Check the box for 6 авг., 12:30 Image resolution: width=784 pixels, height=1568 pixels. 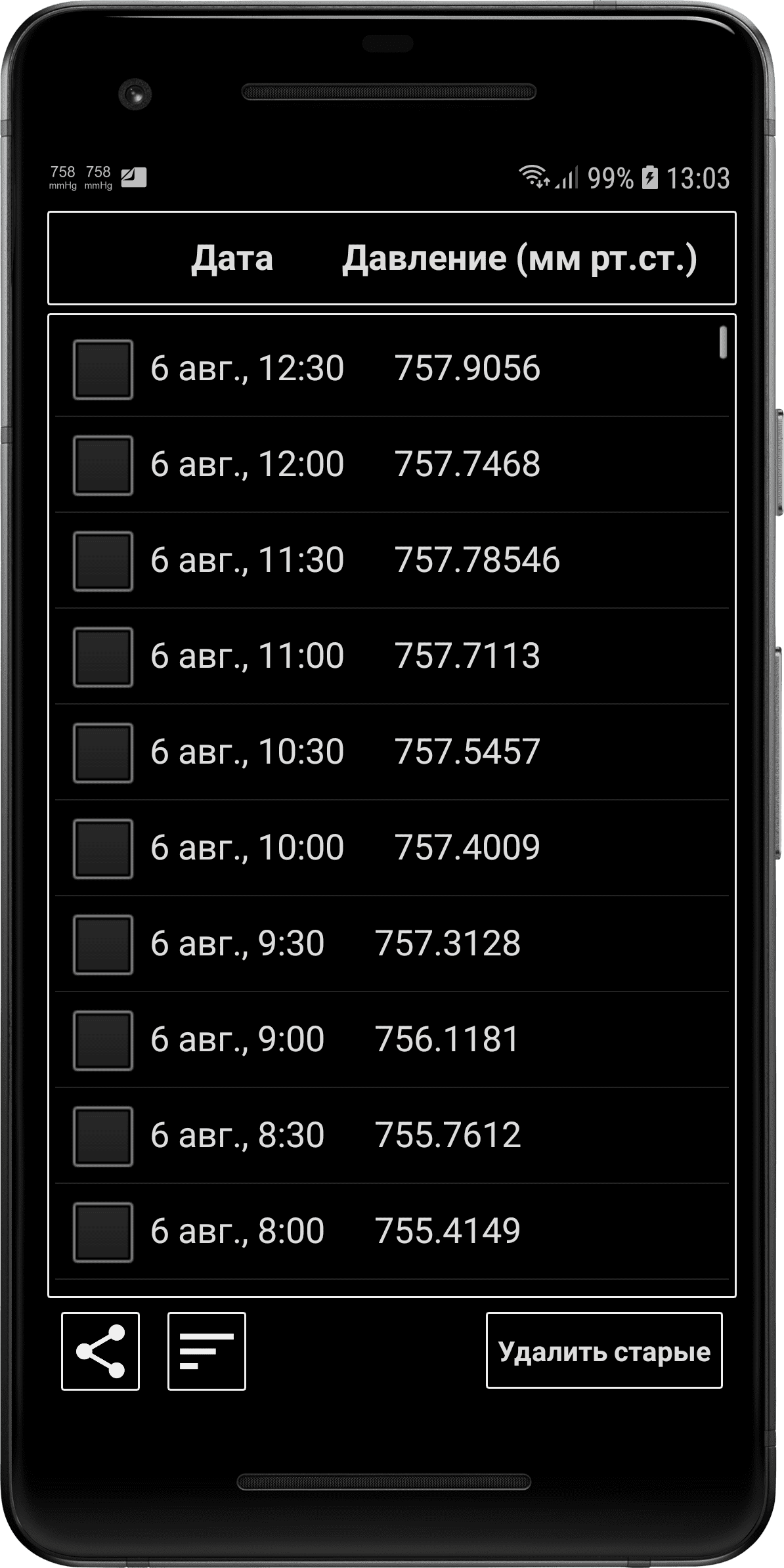pyautogui.click(x=103, y=369)
